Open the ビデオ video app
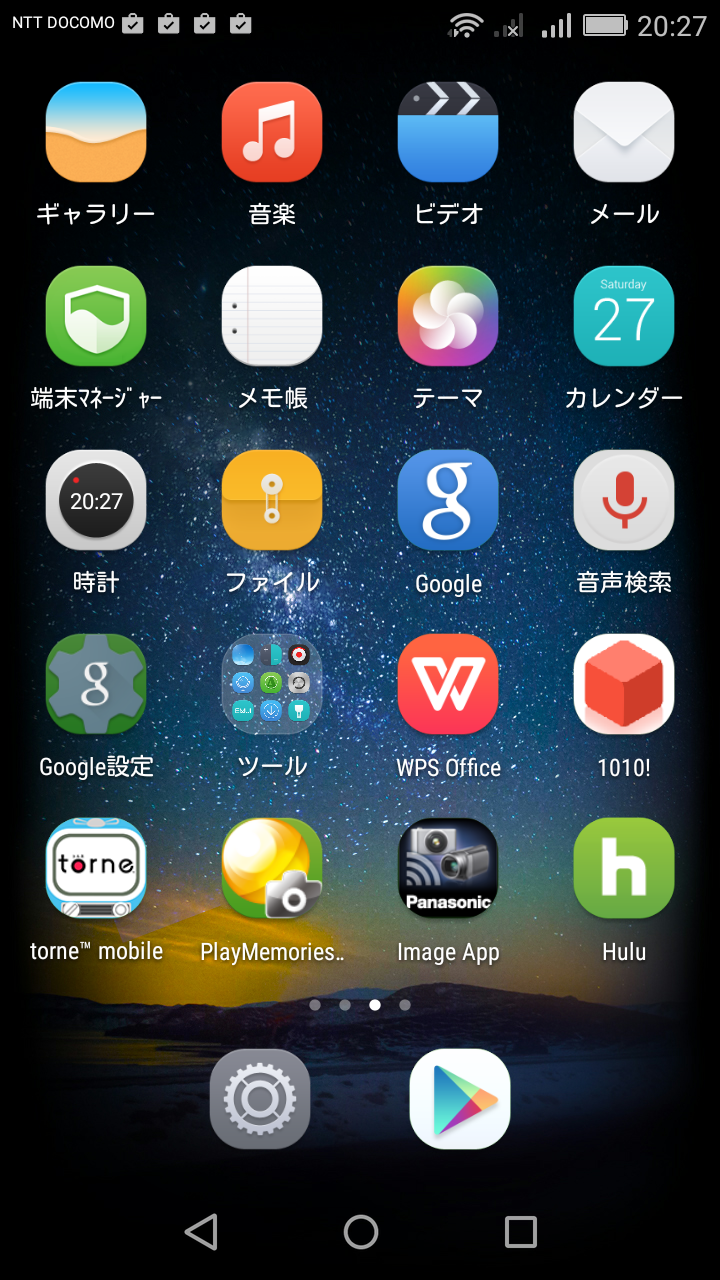This screenshot has width=720, height=1280. [x=448, y=132]
